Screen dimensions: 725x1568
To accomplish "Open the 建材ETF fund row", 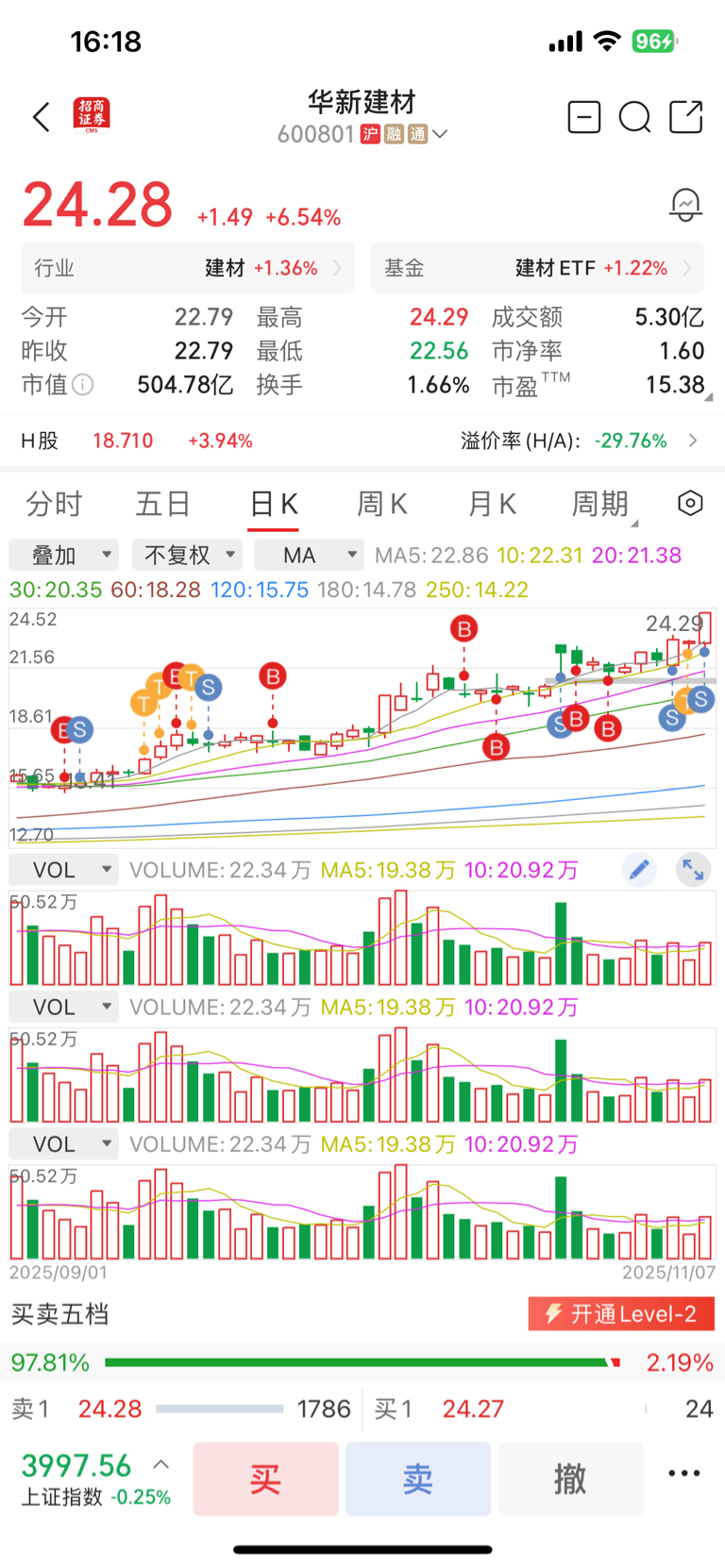I will point(537,268).
